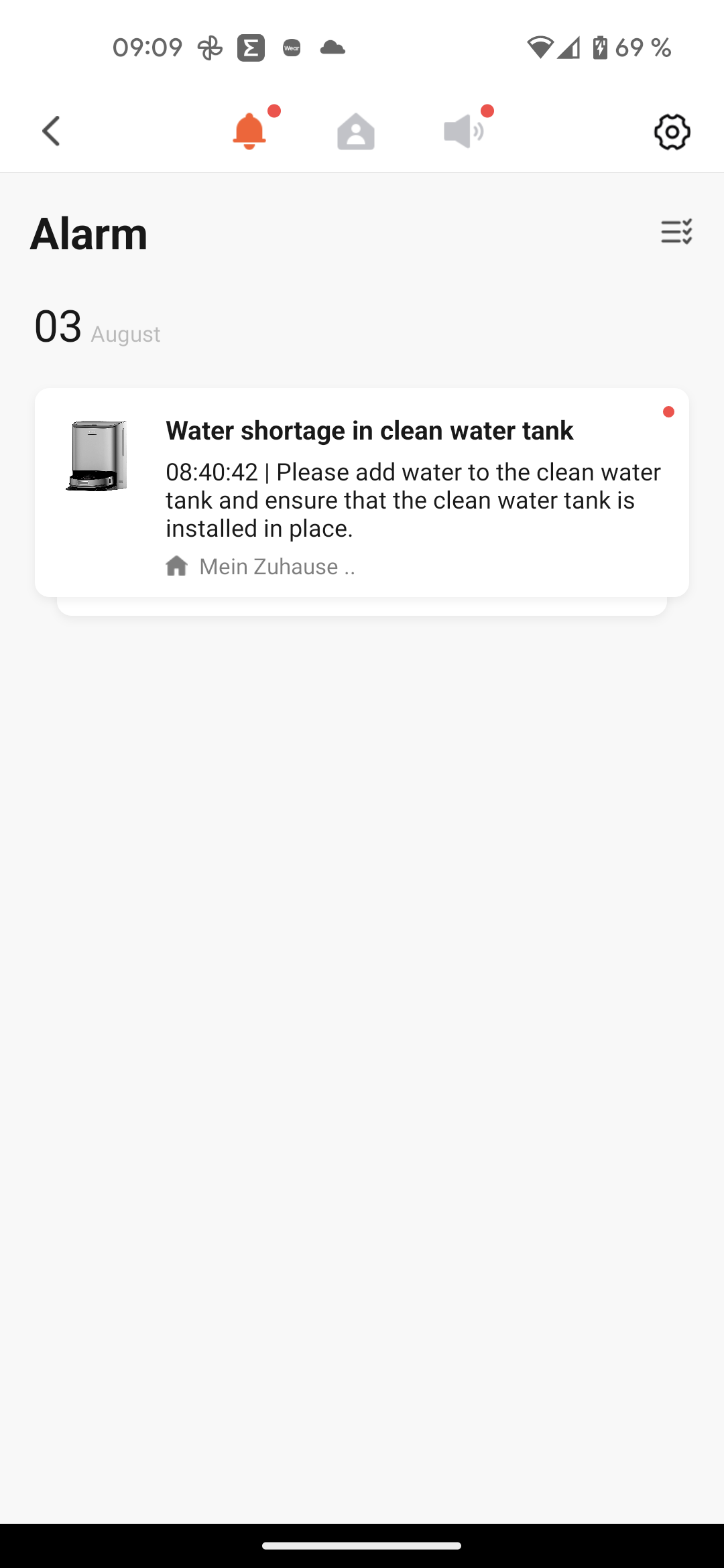Screen dimensions: 724x1568
Task: Switch to the home messages tab
Action: [355, 131]
